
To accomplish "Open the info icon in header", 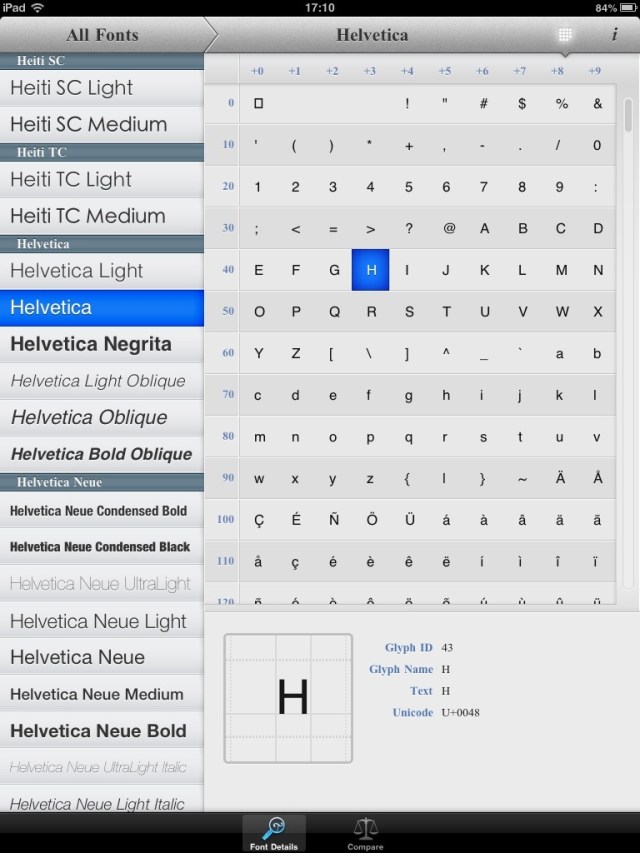I will (x=614, y=35).
